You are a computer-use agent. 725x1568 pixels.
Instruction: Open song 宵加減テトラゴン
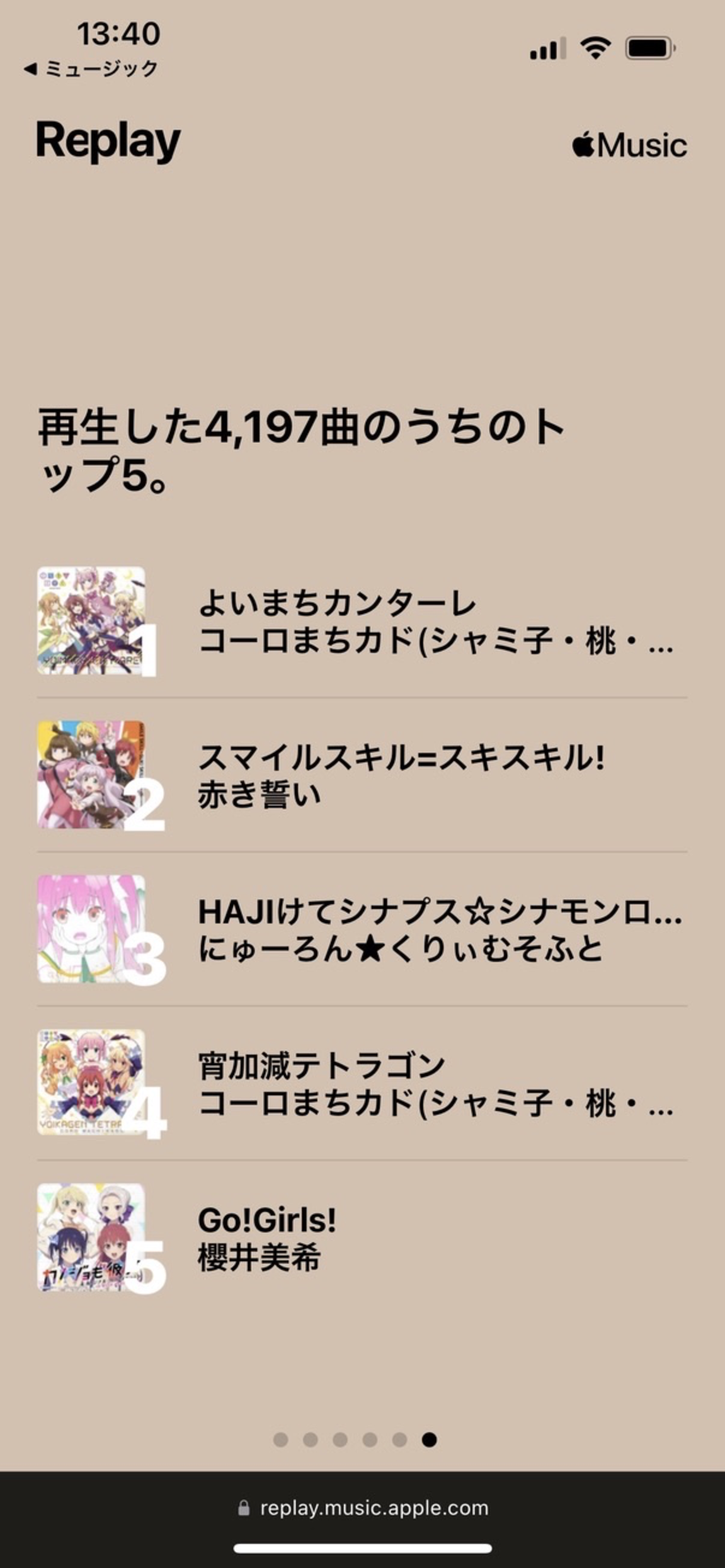[362, 1084]
